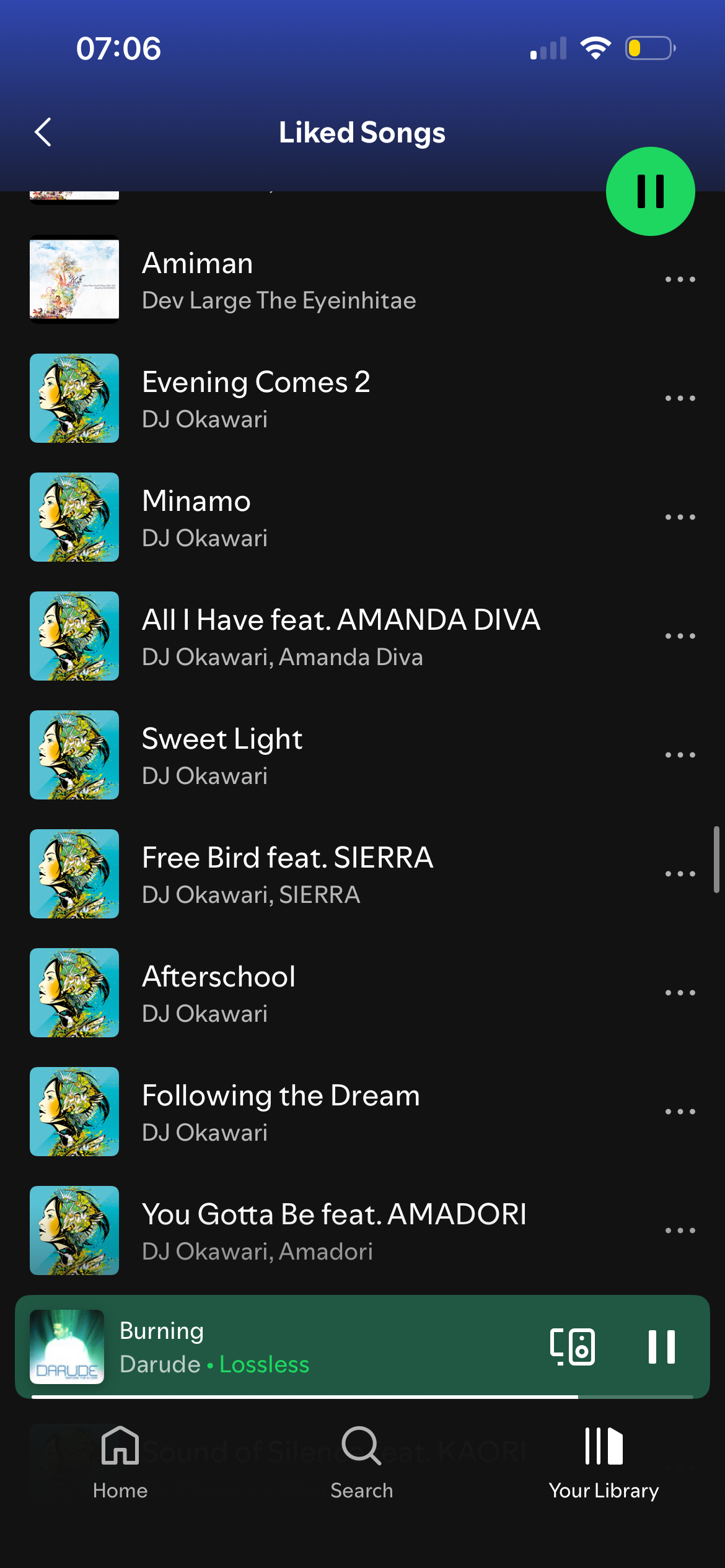Viewport: 725px width, 1568px height.
Task: Pause Burning in the mini player
Action: (x=661, y=1347)
